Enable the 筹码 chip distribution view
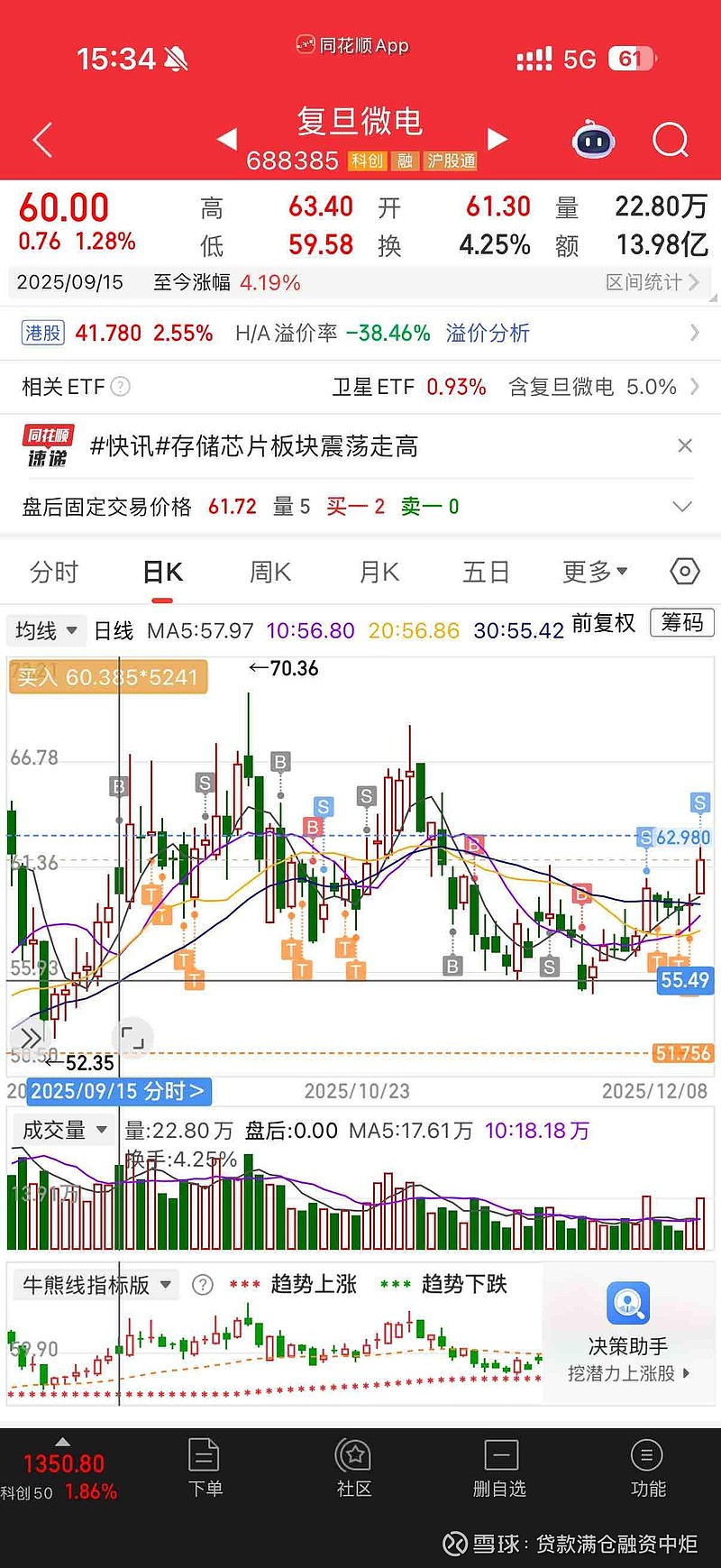 (x=681, y=623)
